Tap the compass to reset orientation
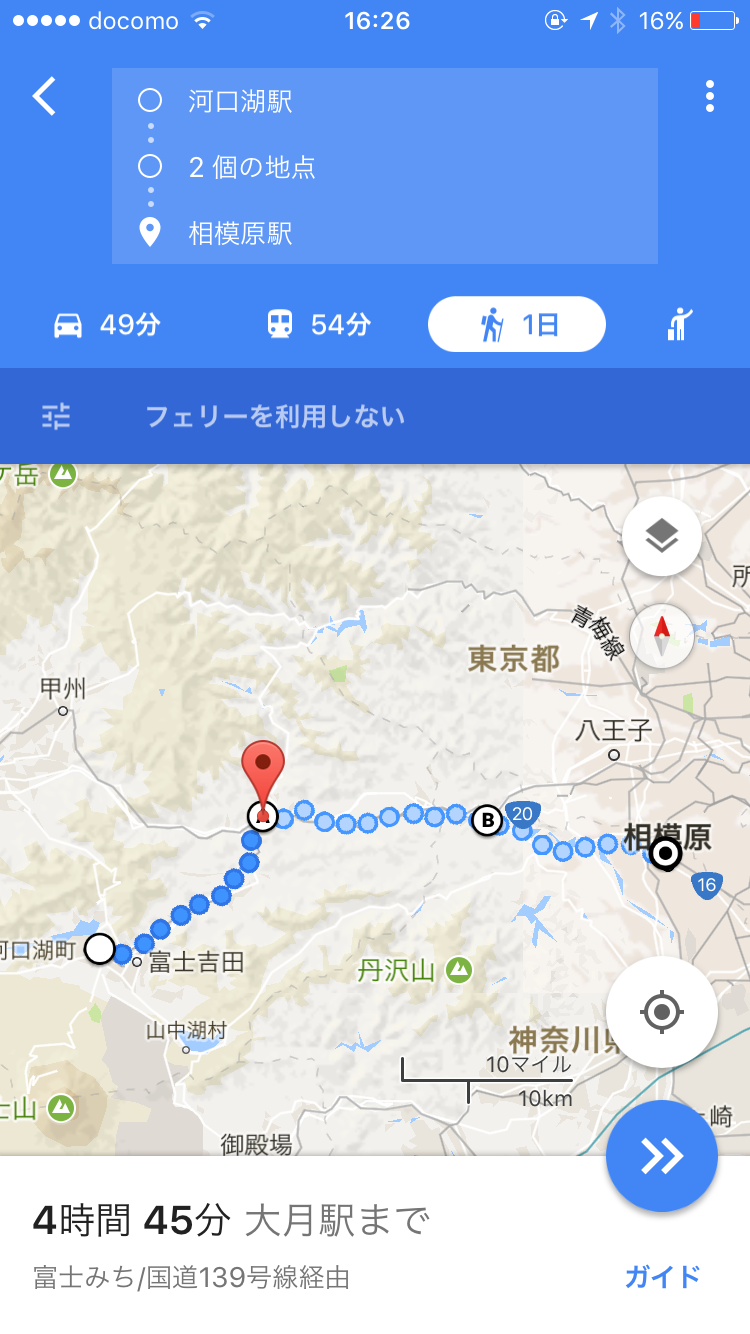Image resolution: width=750 pixels, height=1334 pixels. (x=661, y=635)
